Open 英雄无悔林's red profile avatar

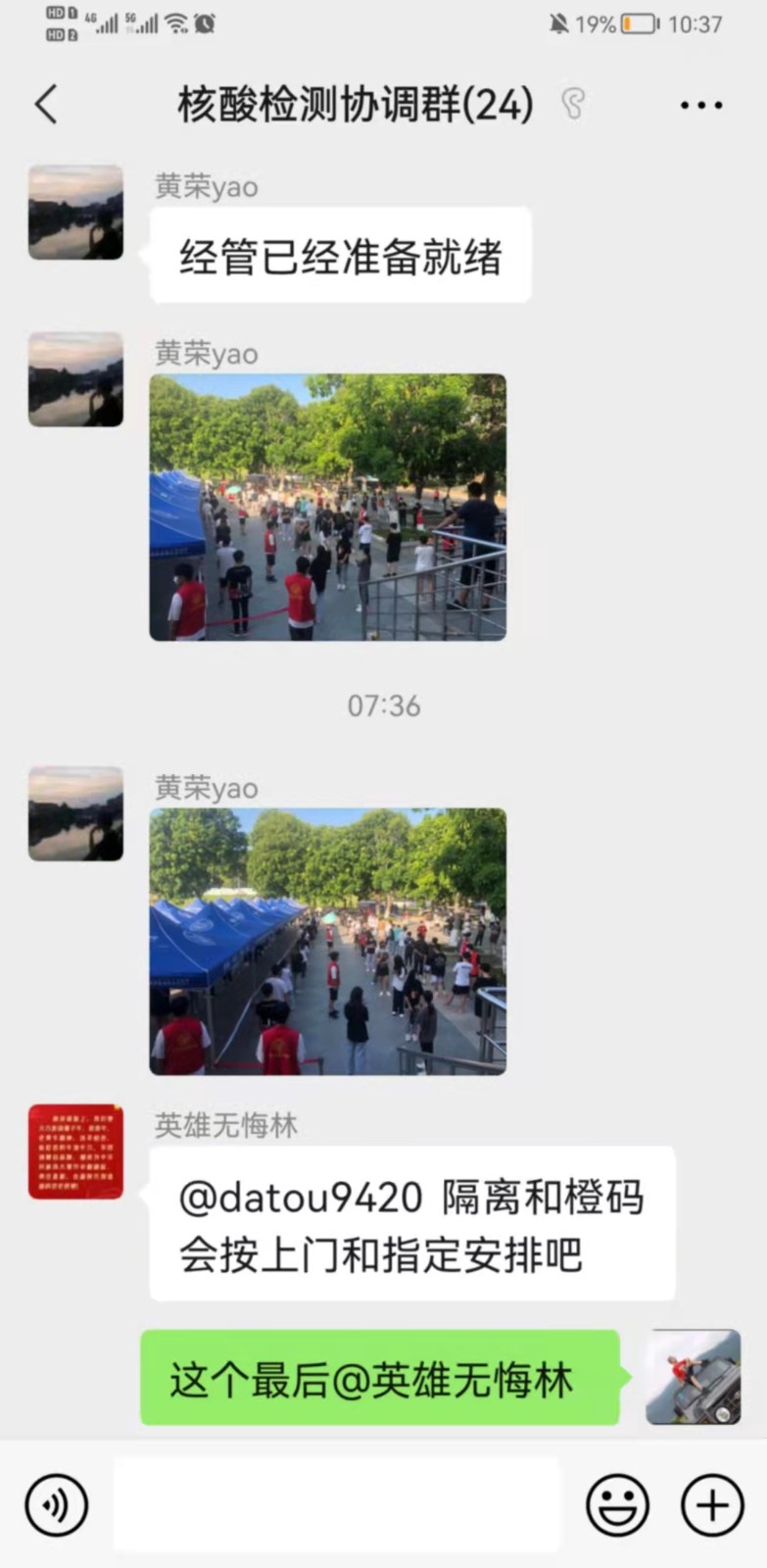pyautogui.click(x=75, y=1151)
